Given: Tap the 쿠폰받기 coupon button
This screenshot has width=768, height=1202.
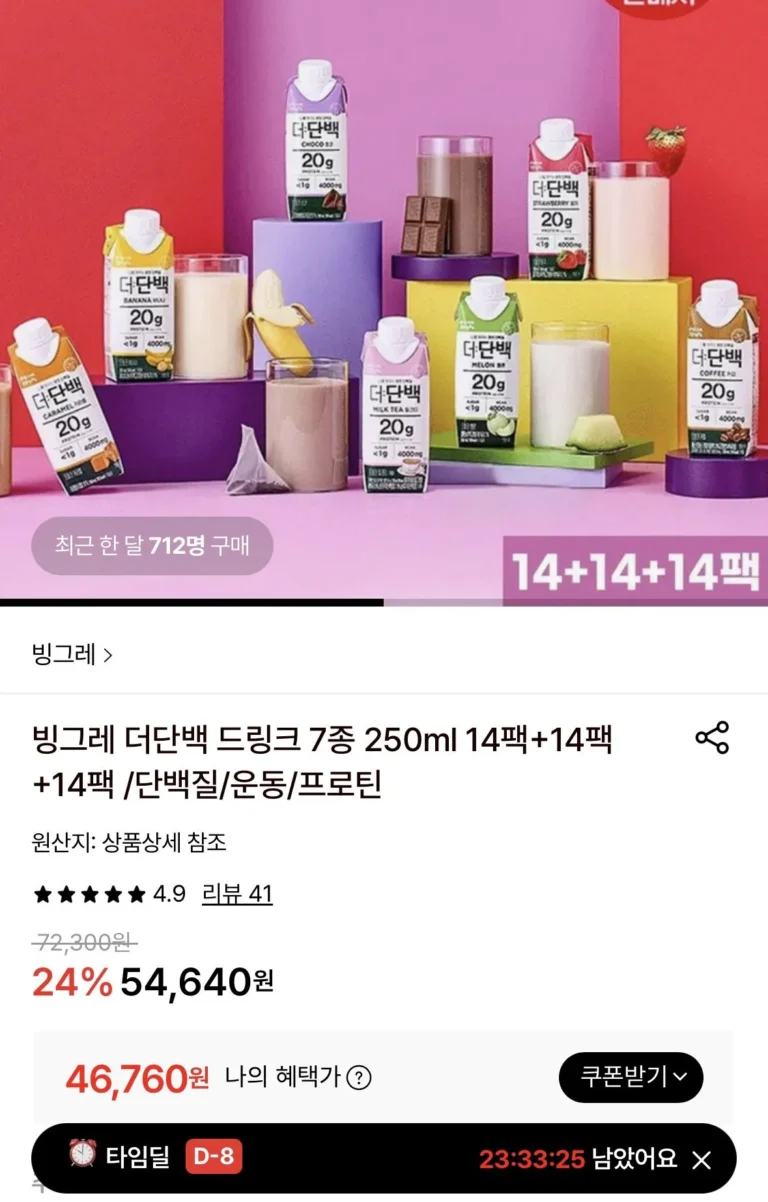Looking at the screenshot, I should tap(631, 1077).
